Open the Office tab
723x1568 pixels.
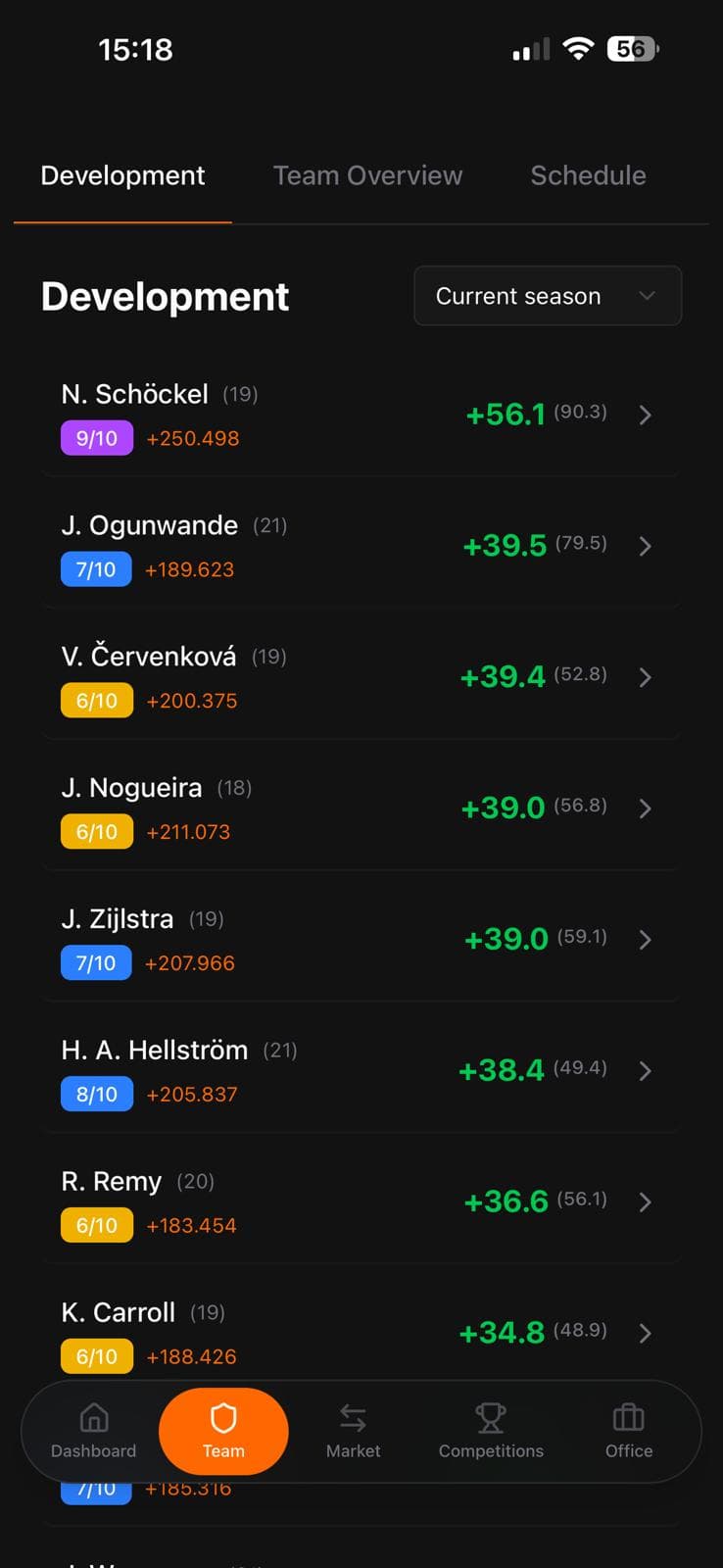coord(628,1431)
